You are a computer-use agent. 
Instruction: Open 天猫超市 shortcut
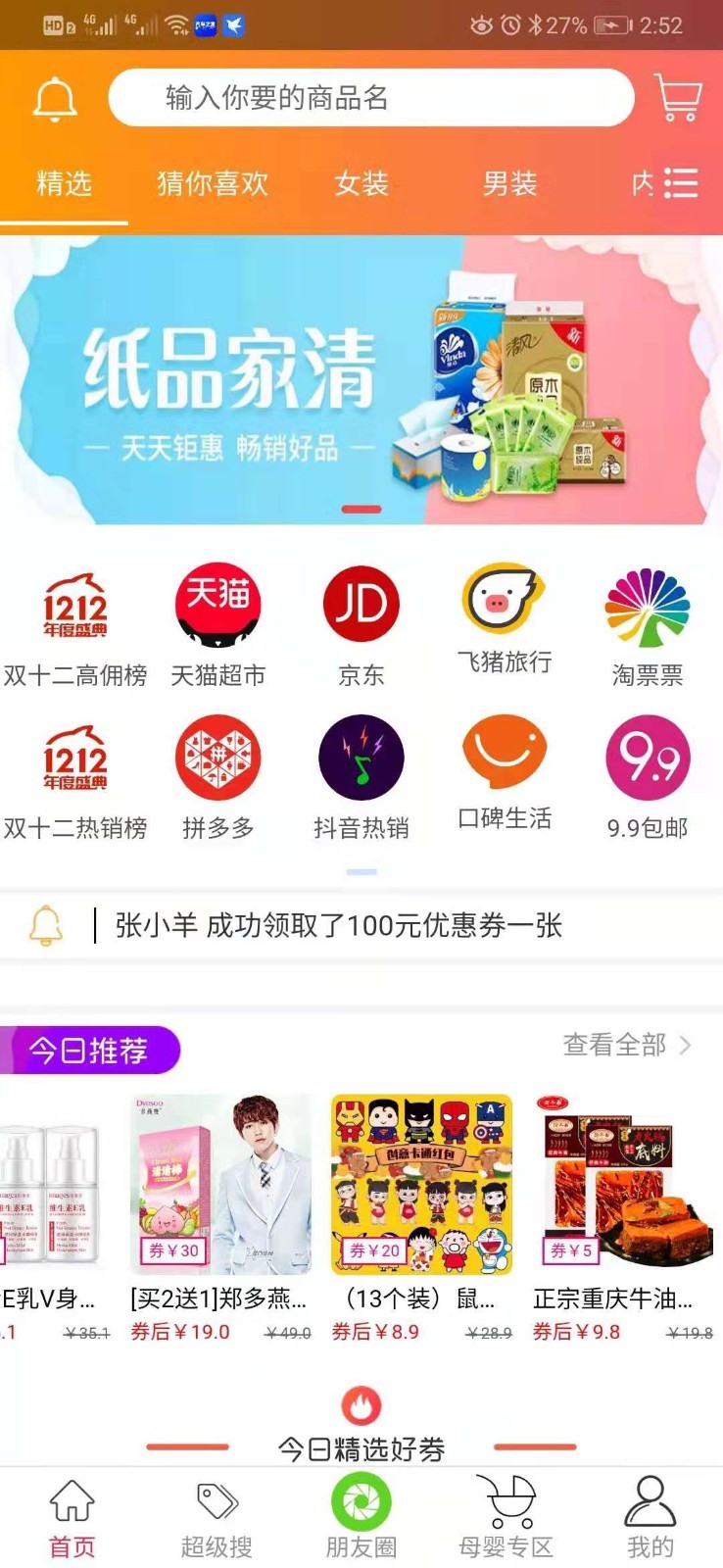pyautogui.click(x=217, y=624)
